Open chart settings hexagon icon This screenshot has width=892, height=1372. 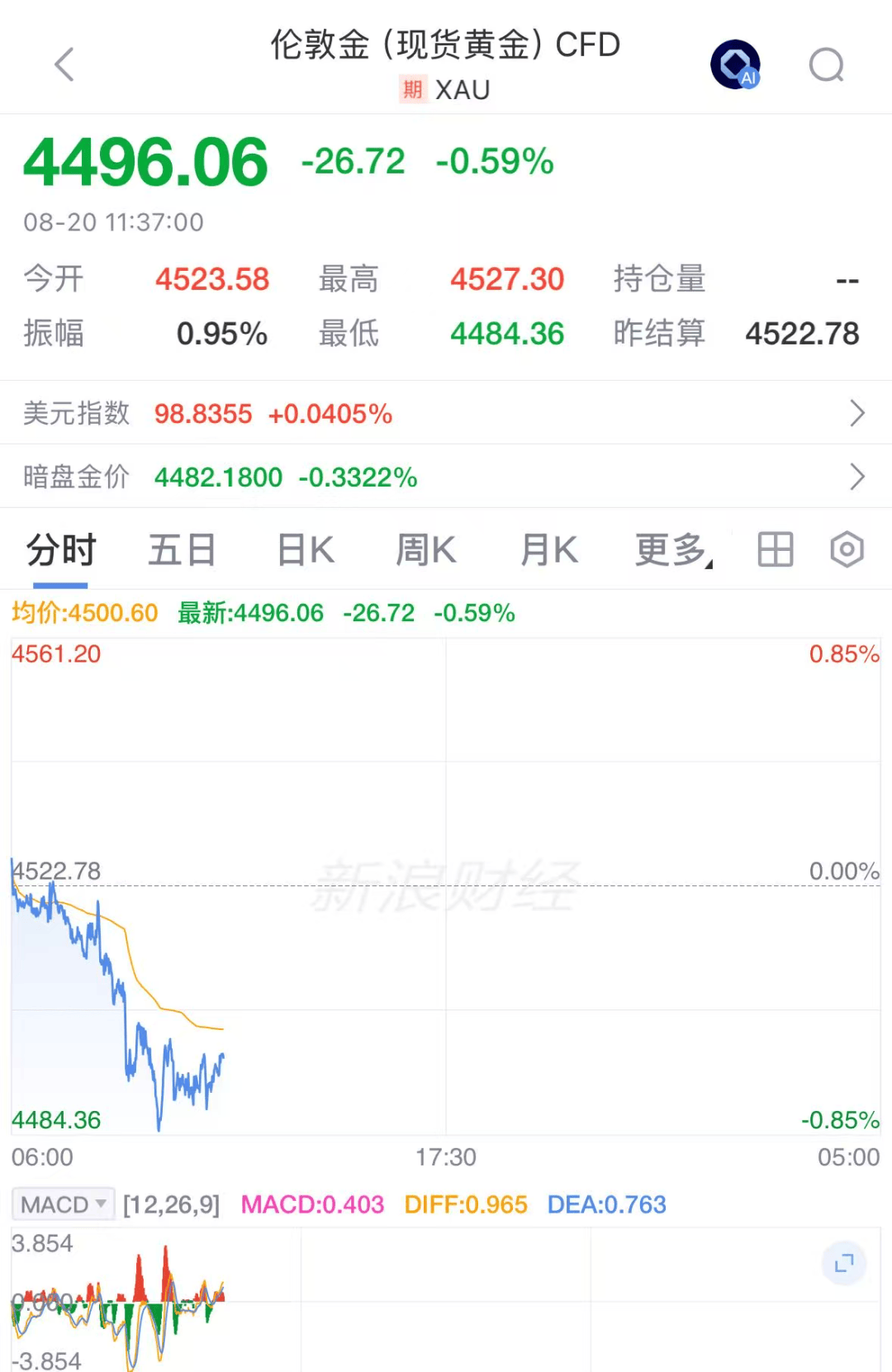point(847,549)
